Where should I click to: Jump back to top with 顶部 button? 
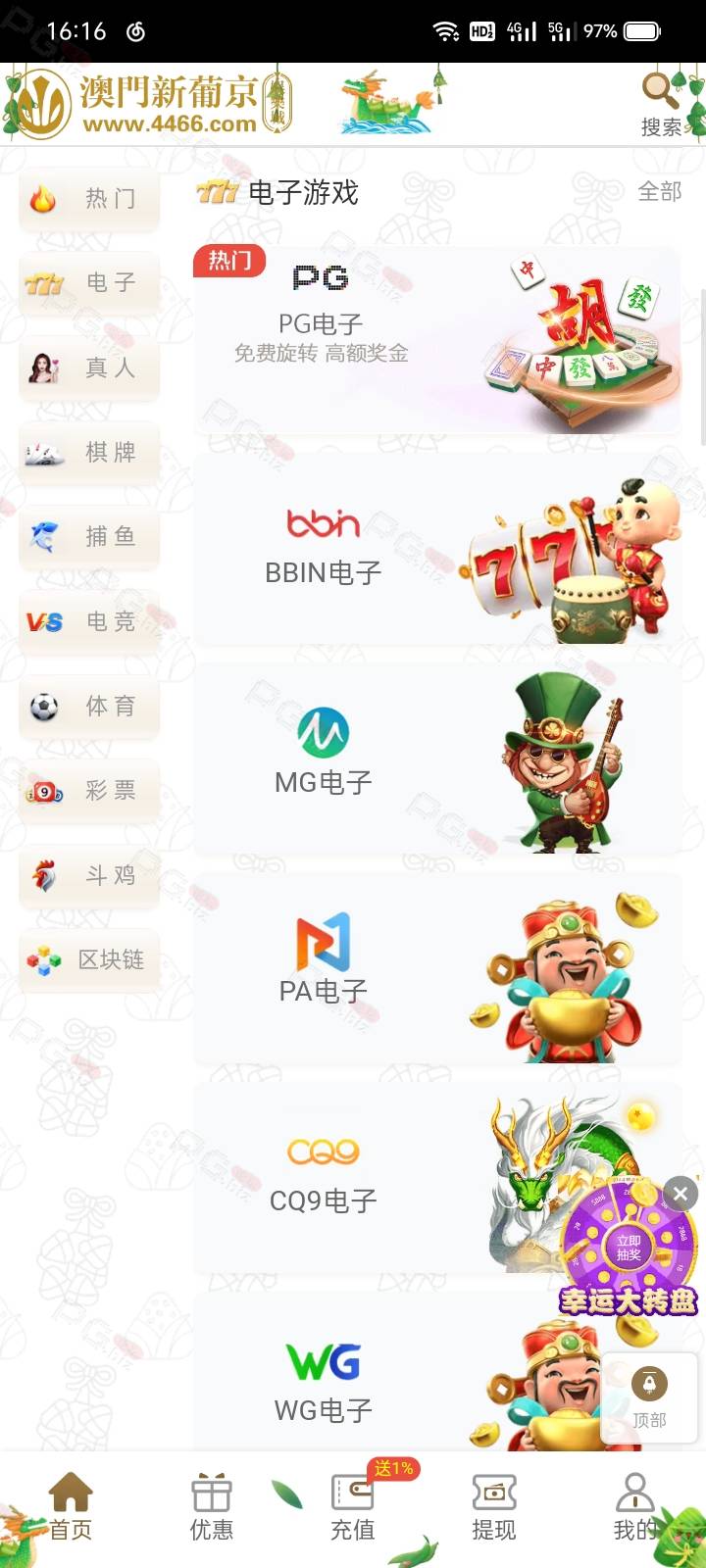pyautogui.click(x=649, y=1397)
